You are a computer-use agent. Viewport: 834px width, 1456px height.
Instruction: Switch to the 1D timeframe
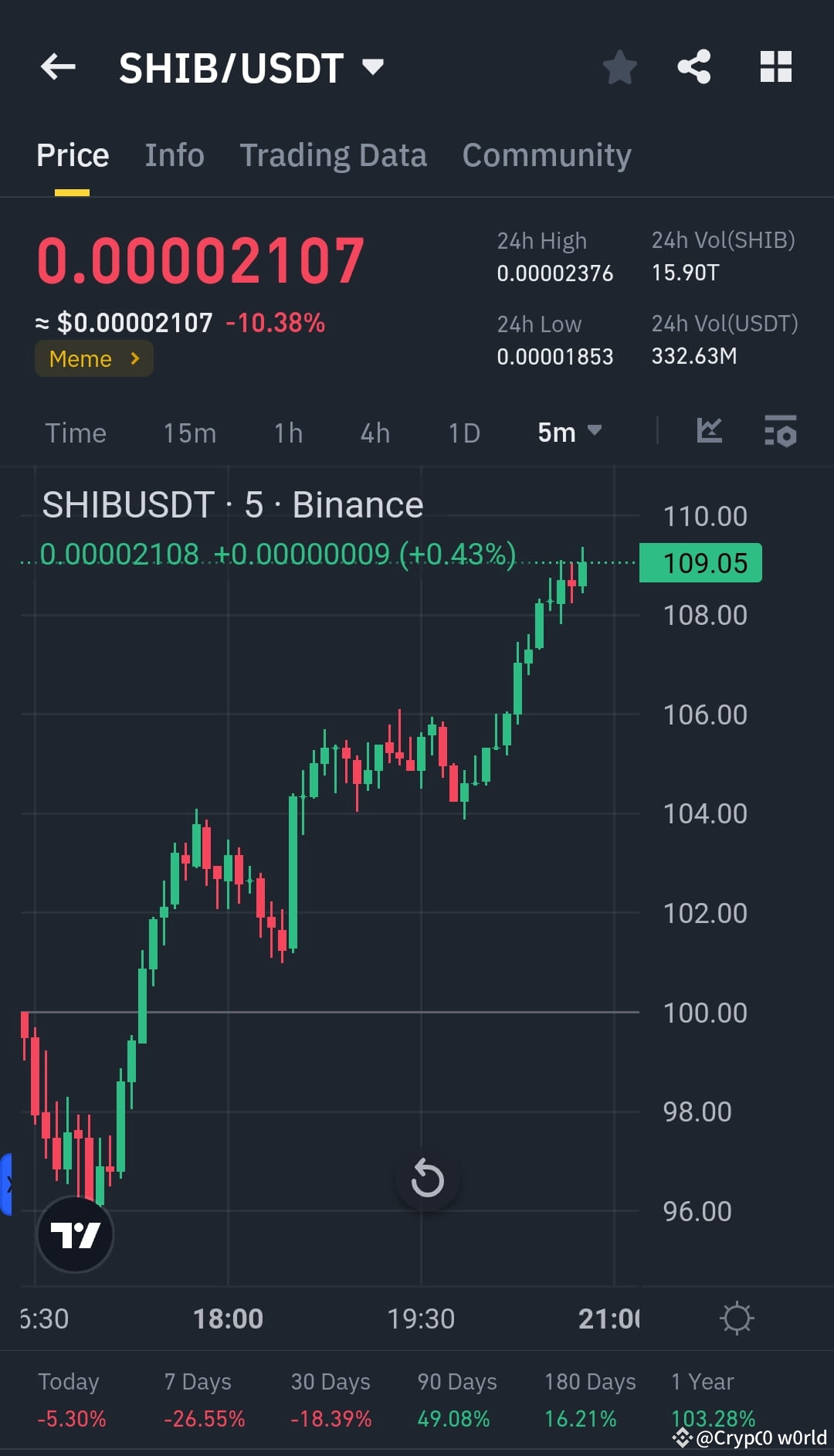463,433
